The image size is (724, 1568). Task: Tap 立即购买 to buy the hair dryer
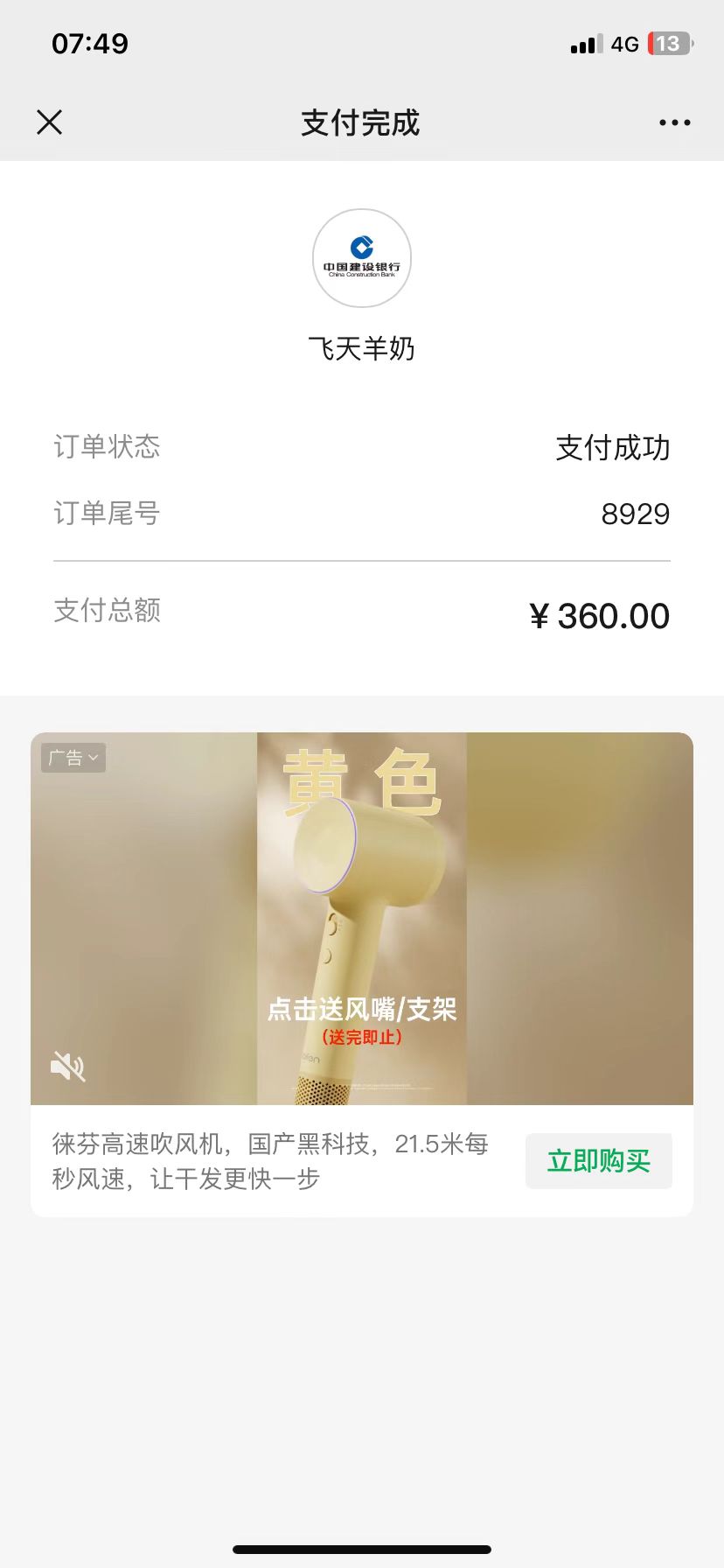click(598, 1161)
